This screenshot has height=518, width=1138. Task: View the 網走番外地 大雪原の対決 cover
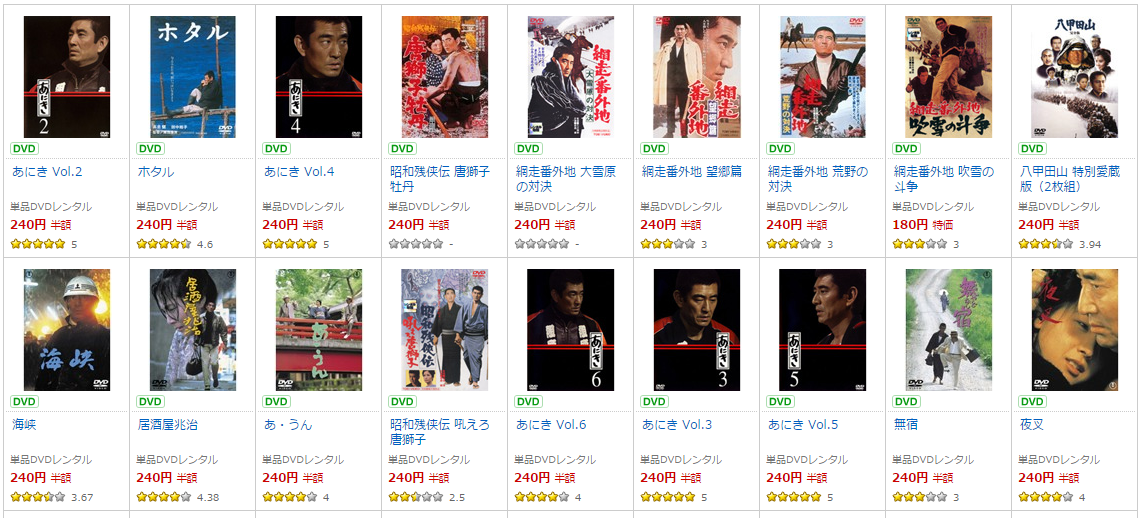(570, 77)
